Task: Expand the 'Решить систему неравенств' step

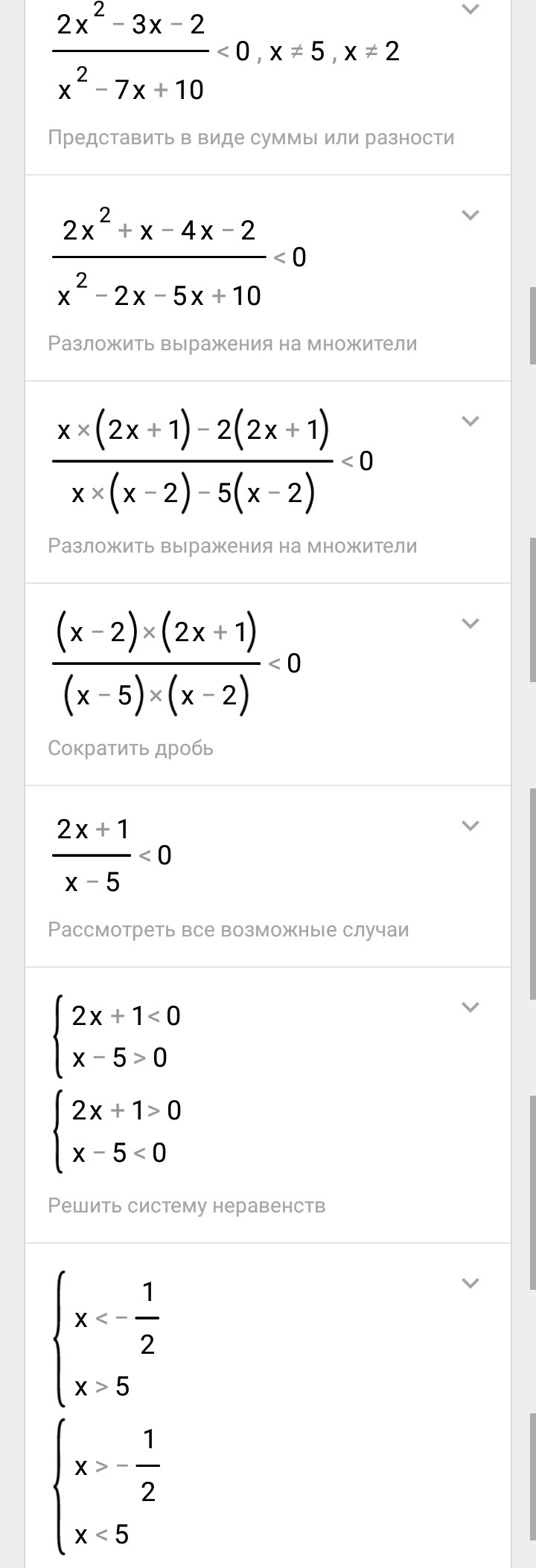Action: click(x=470, y=1007)
